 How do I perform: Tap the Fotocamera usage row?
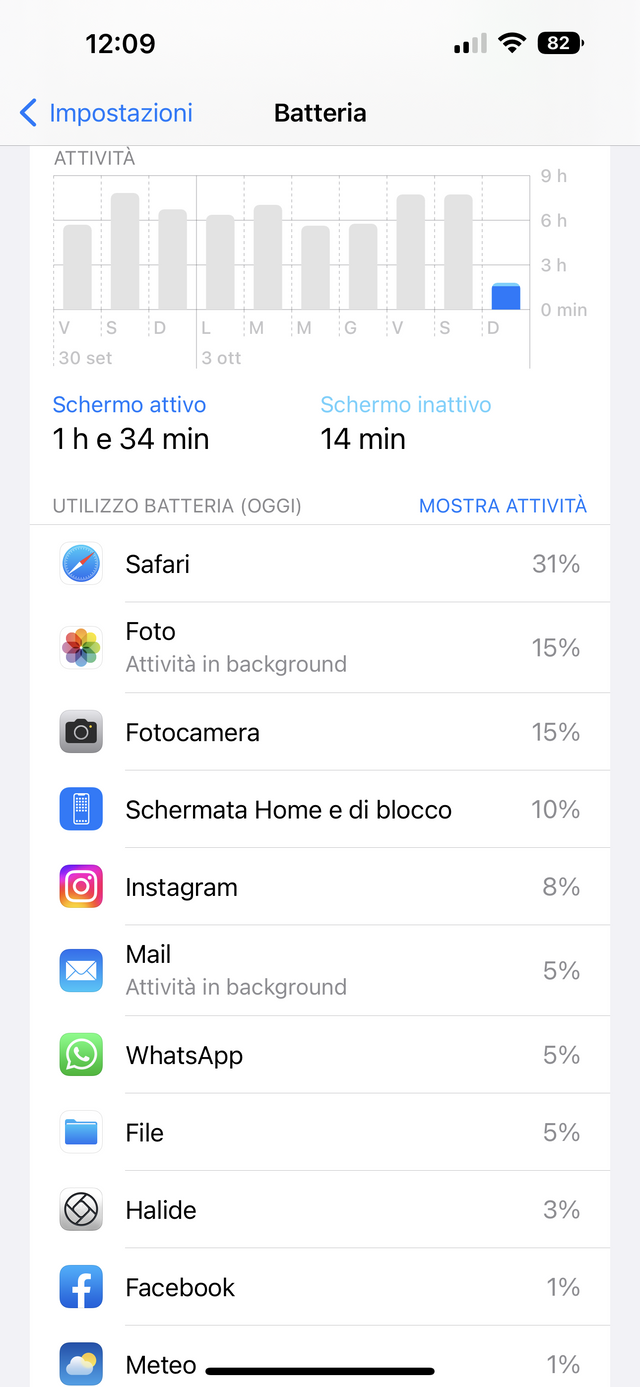coord(320,732)
